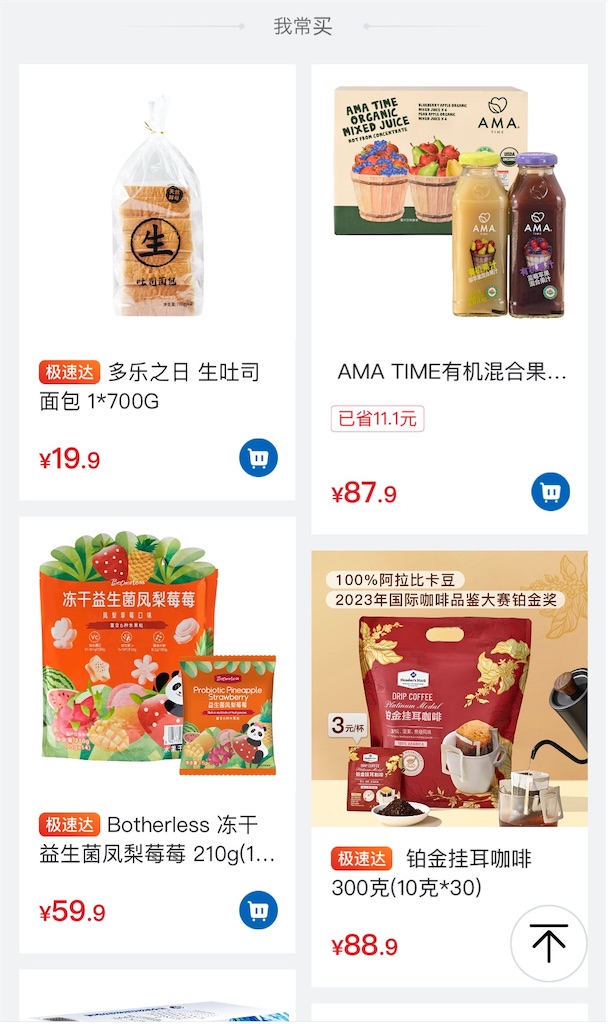Add Botherless 冻干益生菌凤梨莓莓 to cart
The image size is (608, 1024).
259,910
